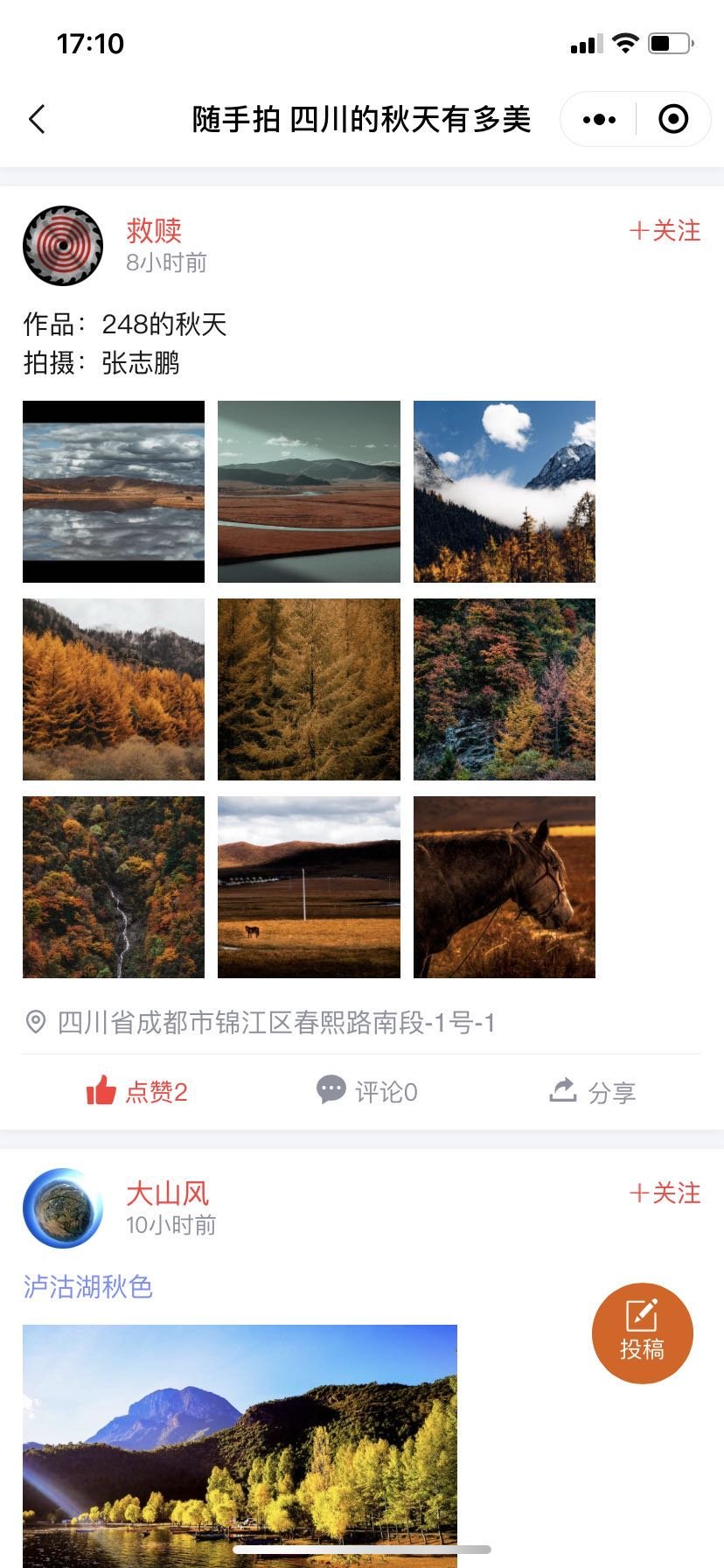Viewport: 724px width, 1568px height.
Task: Tap the 投稿 floating submit button
Action: click(643, 1333)
